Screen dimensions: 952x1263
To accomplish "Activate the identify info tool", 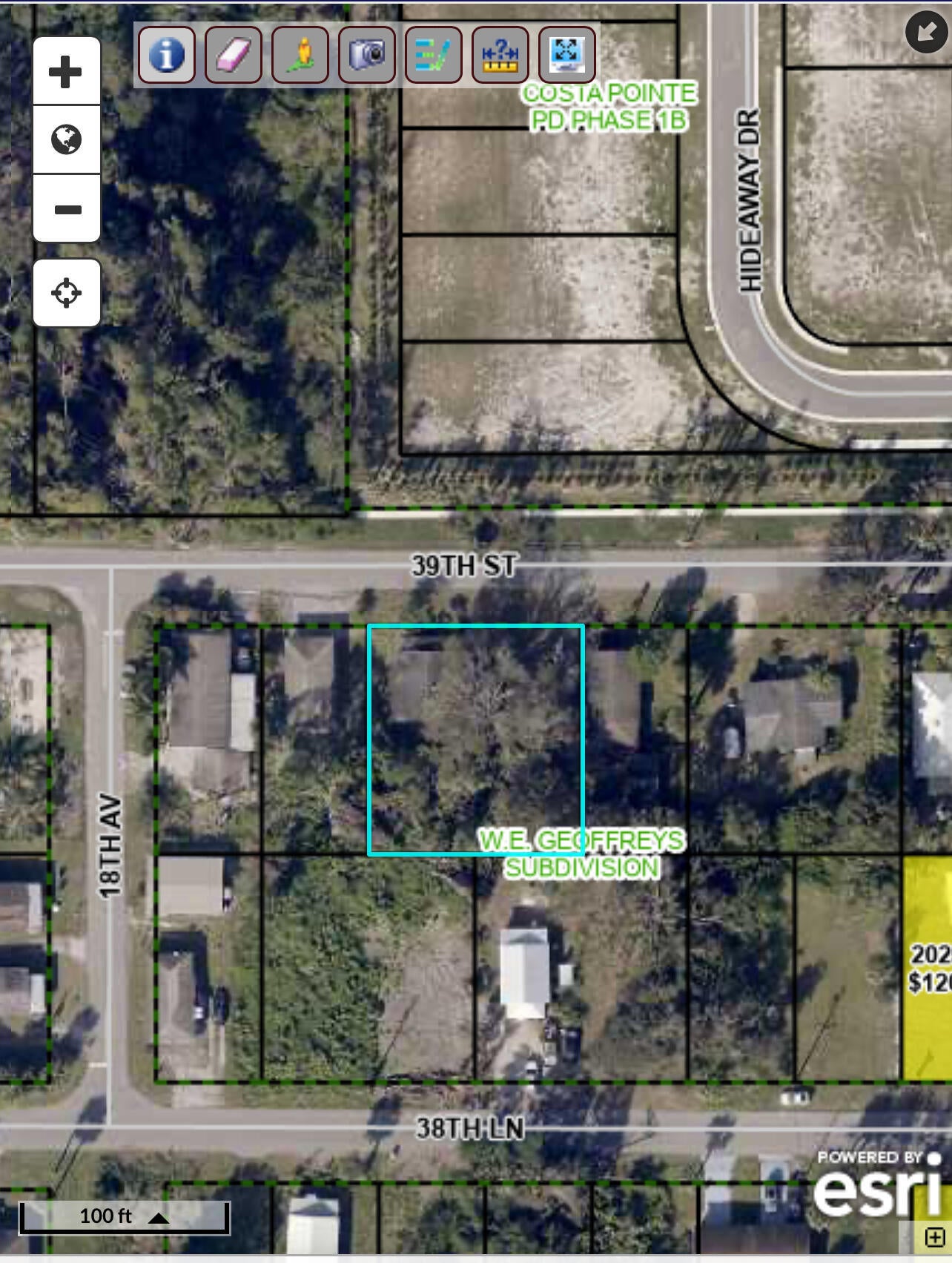I will pyautogui.click(x=167, y=55).
